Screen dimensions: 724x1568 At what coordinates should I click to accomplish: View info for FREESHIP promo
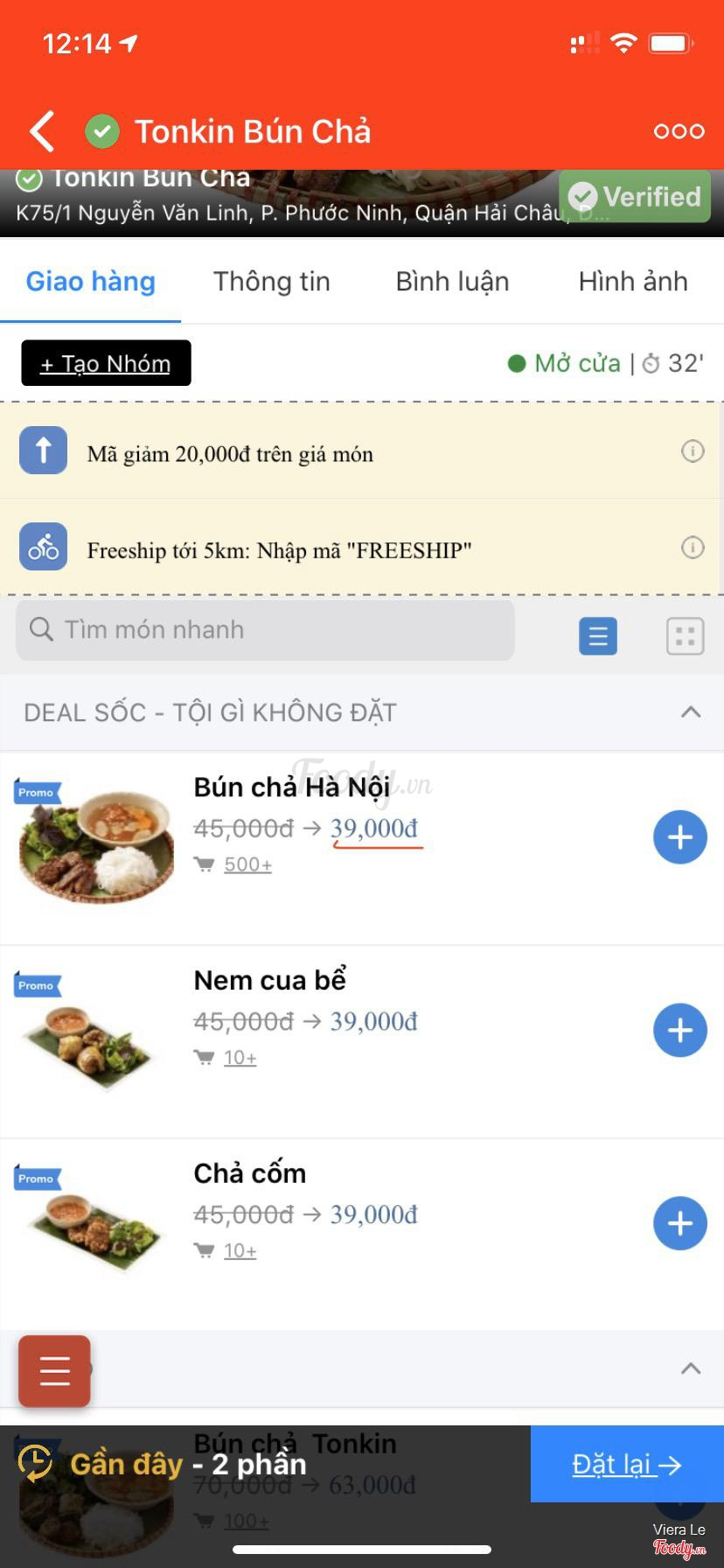[x=692, y=548]
